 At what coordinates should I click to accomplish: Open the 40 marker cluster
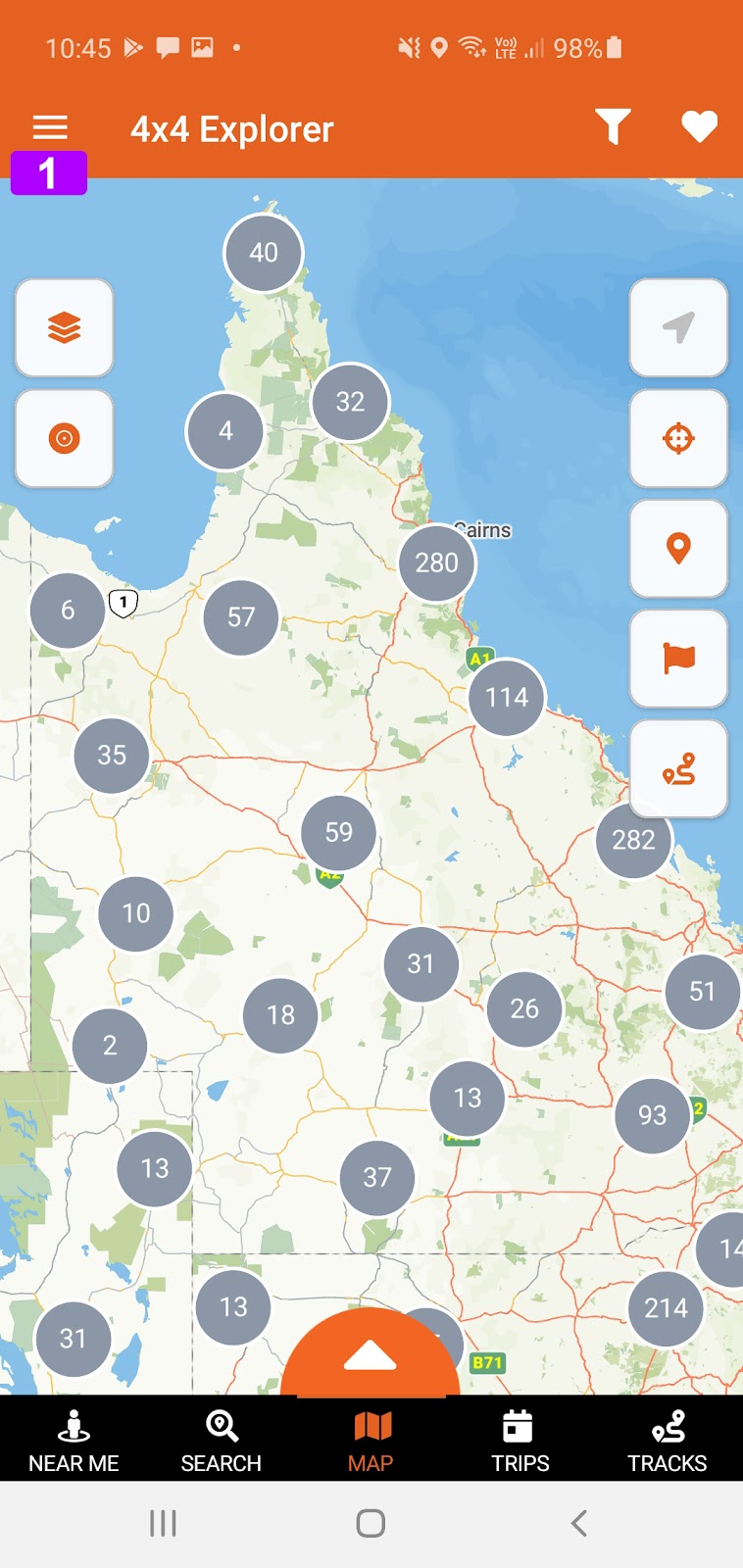coord(264,253)
